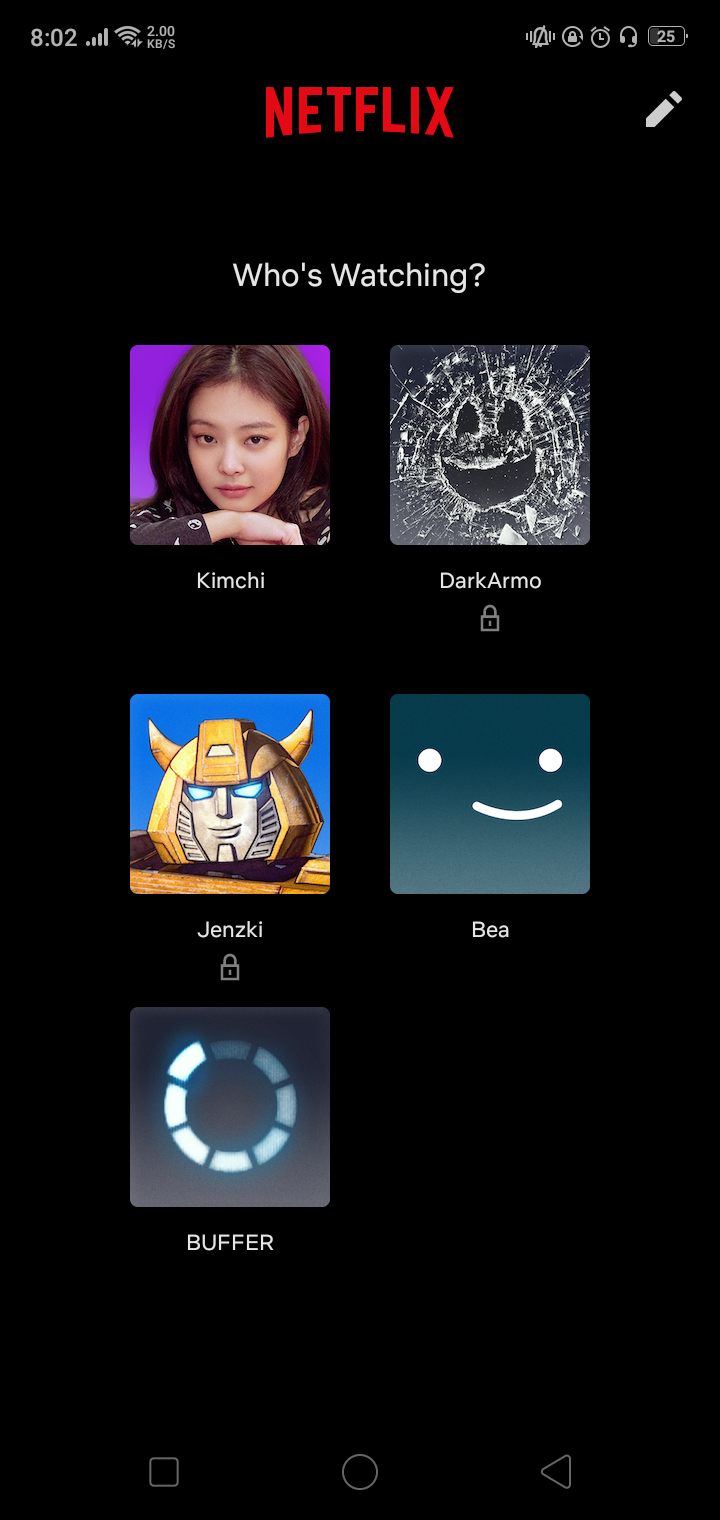This screenshot has height=1520, width=720.
Task: Pick the Bea profile
Action: point(490,794)
